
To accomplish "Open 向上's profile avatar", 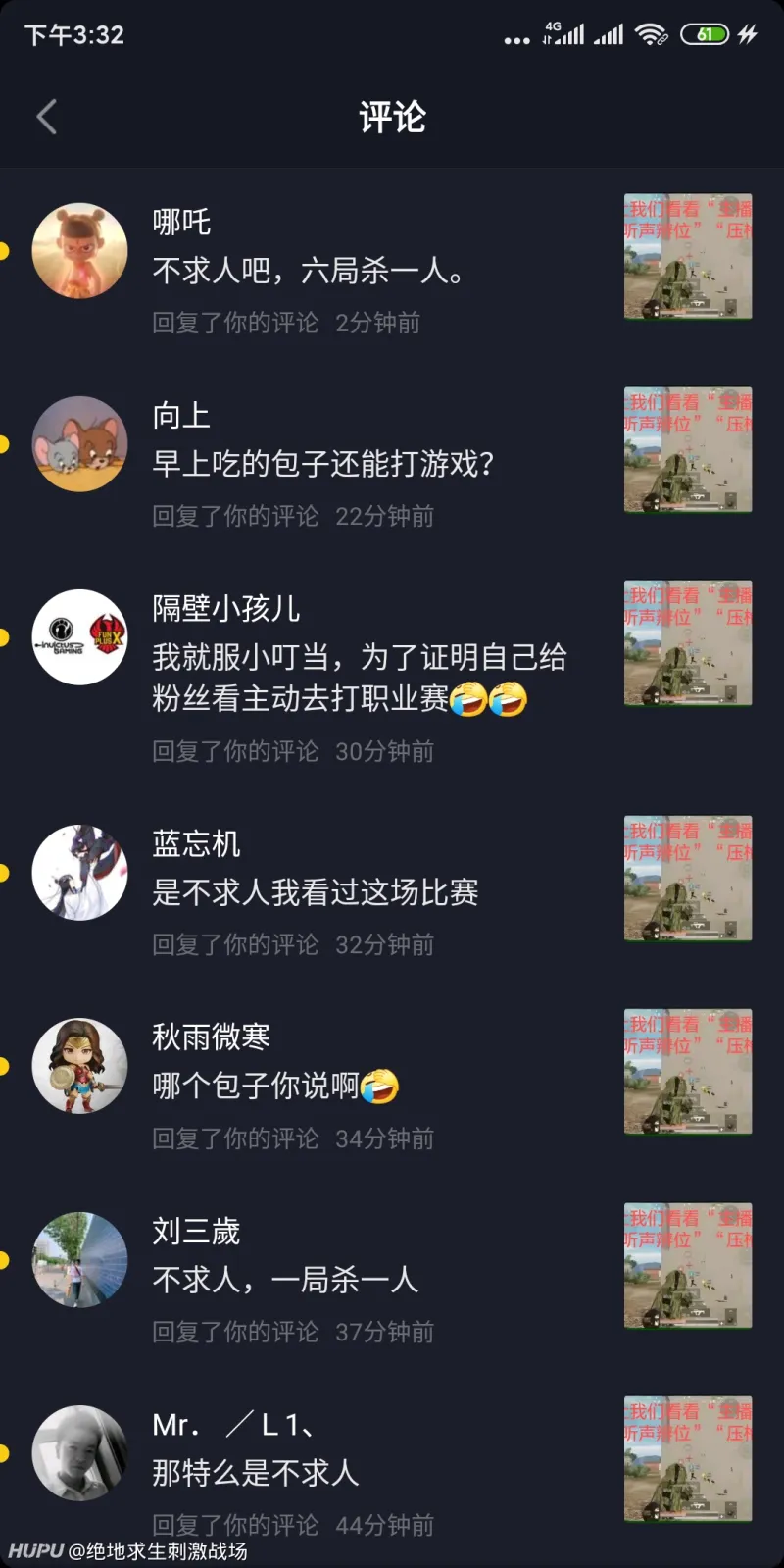I will tap(79, 444).
